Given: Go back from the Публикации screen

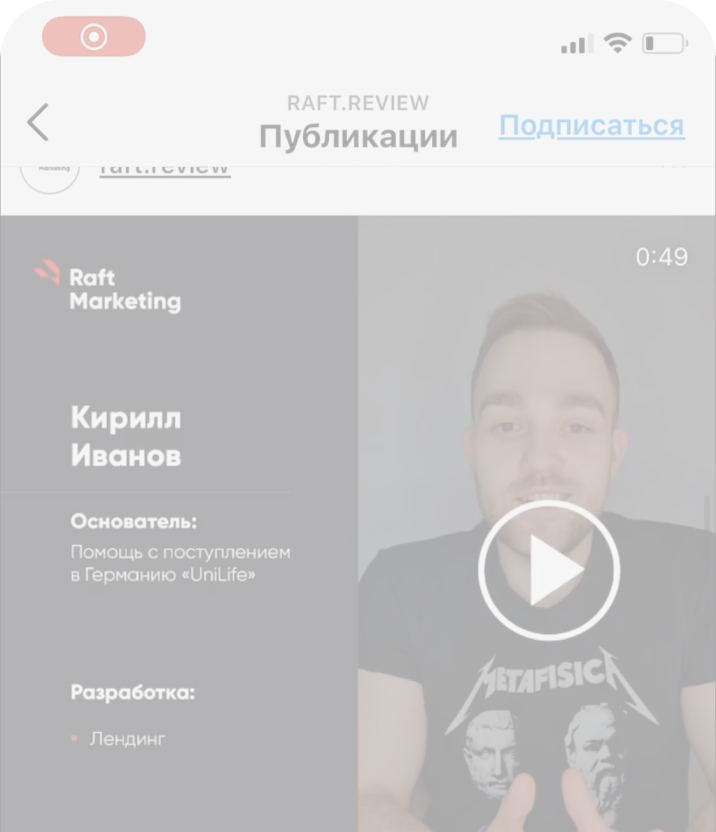Looking at the screenshot, I should [x=37, y=122].
